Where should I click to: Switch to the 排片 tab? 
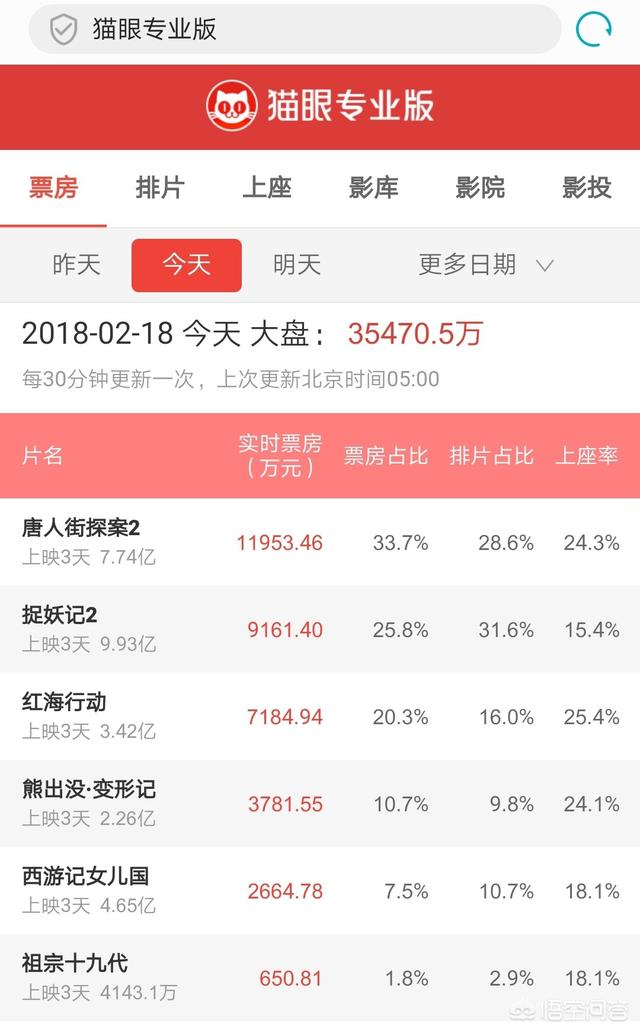click(160, 188)
